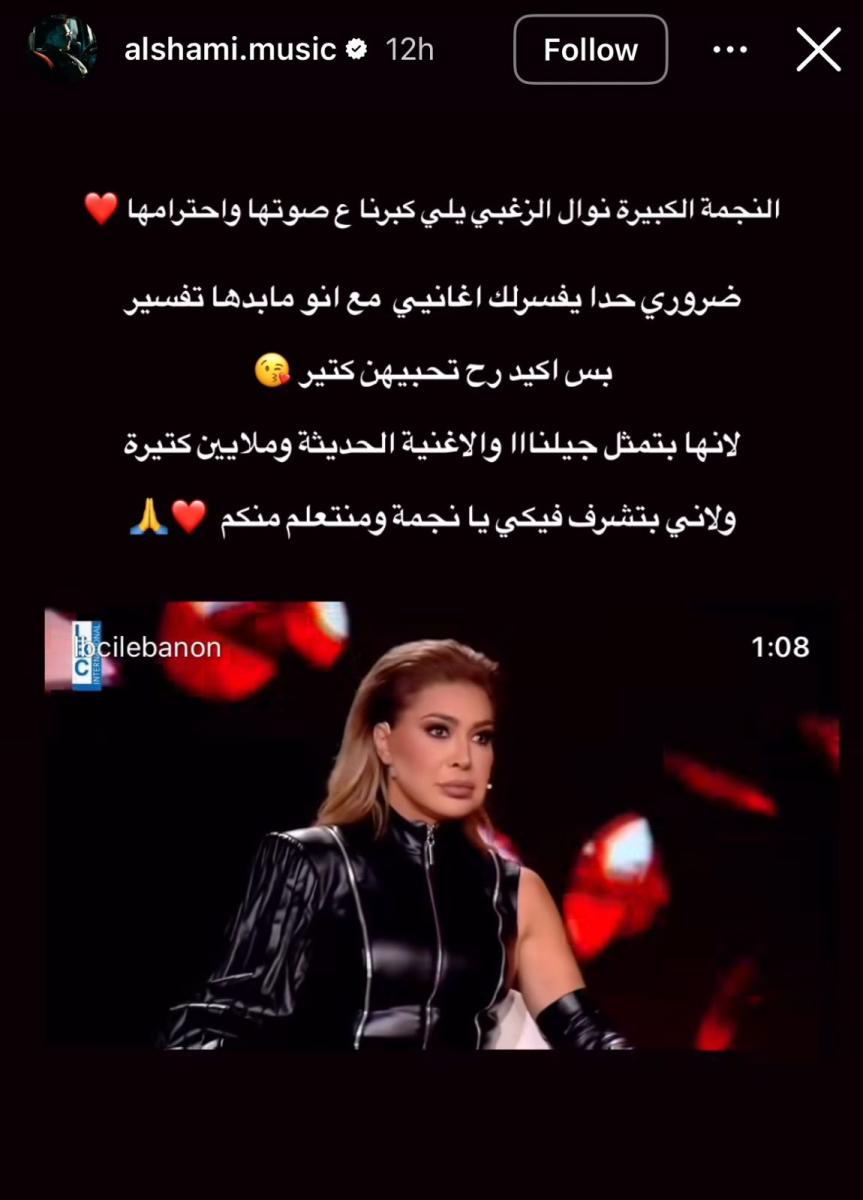Tap the 1:08 video duration label
This screenshot has width=863, height=1200.
[781, 647]
